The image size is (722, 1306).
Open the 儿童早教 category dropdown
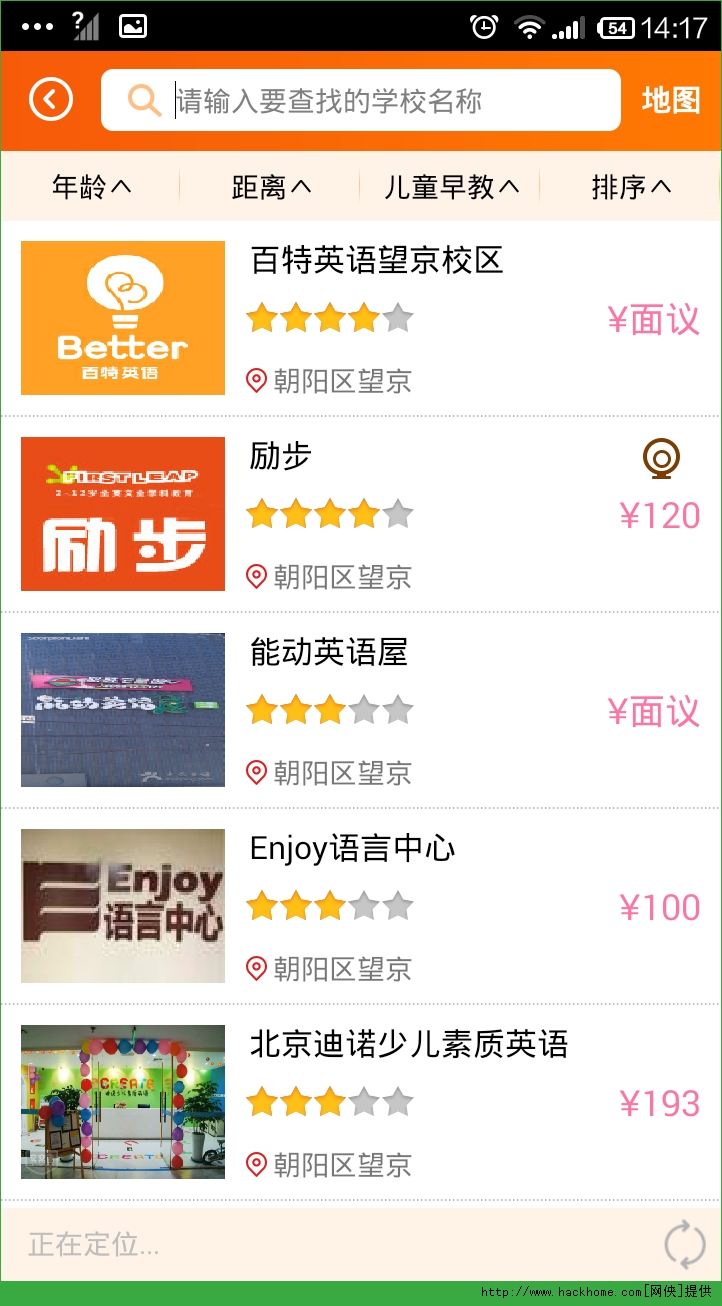[451, 187]
